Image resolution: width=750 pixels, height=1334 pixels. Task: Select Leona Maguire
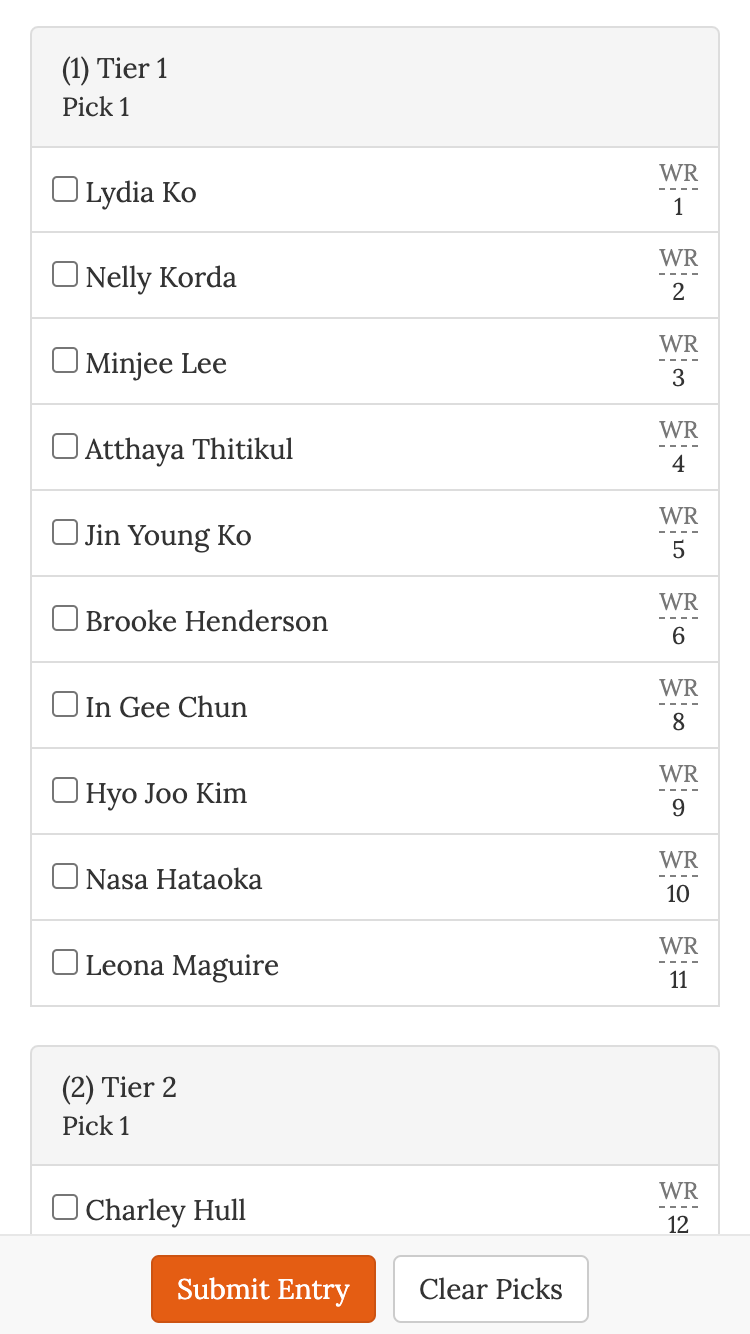point(64,961)
